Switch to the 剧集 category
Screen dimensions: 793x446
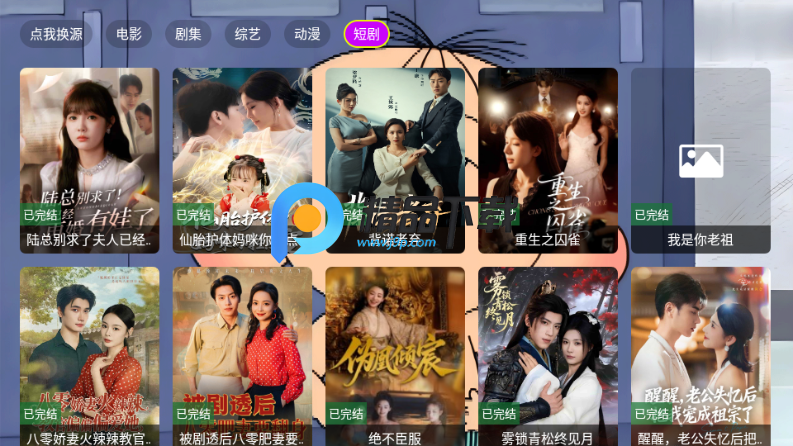click(x=187, y=34)
